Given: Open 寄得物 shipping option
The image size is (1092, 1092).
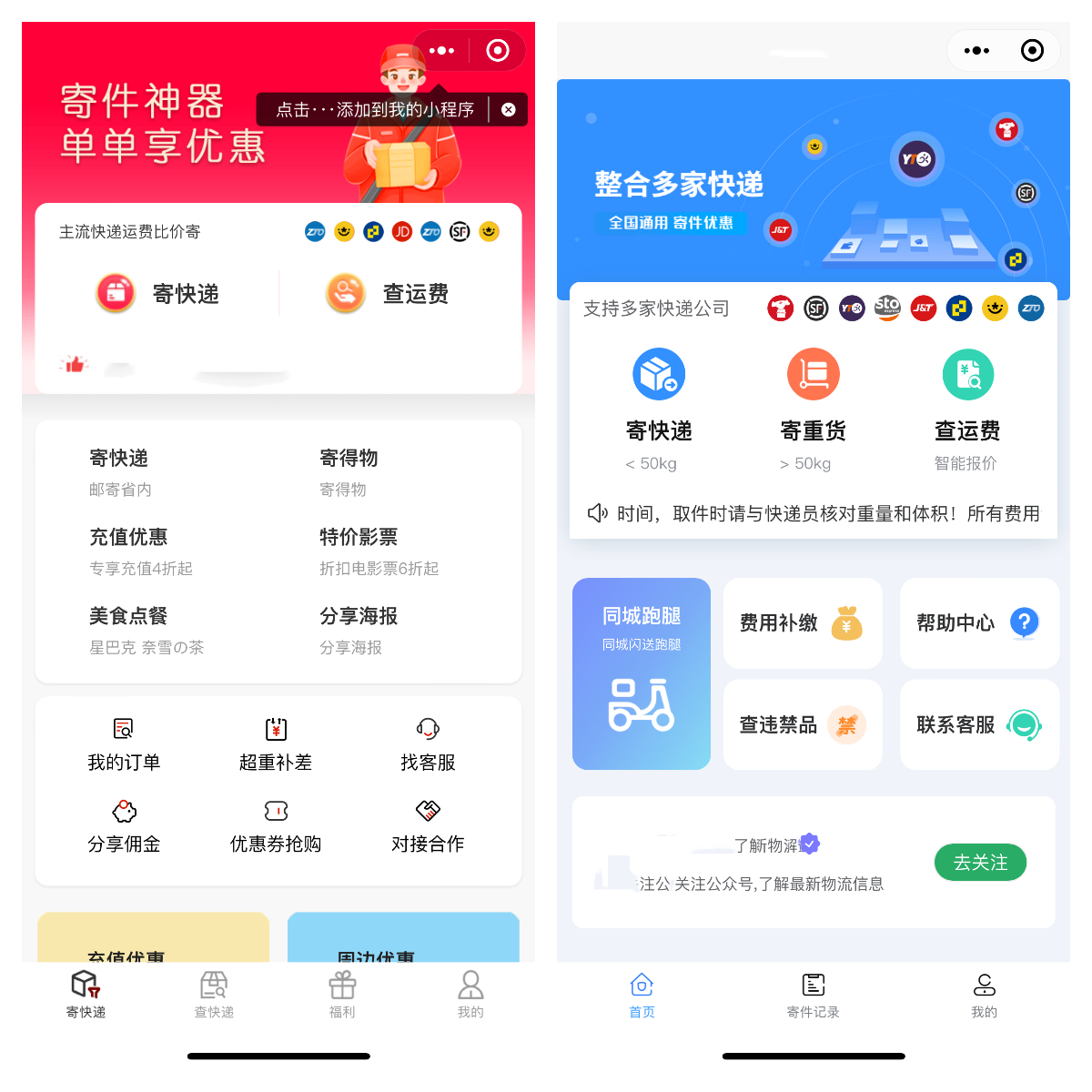Looking at the screenshot, I should pyautogui.click(x=349, y=471).
